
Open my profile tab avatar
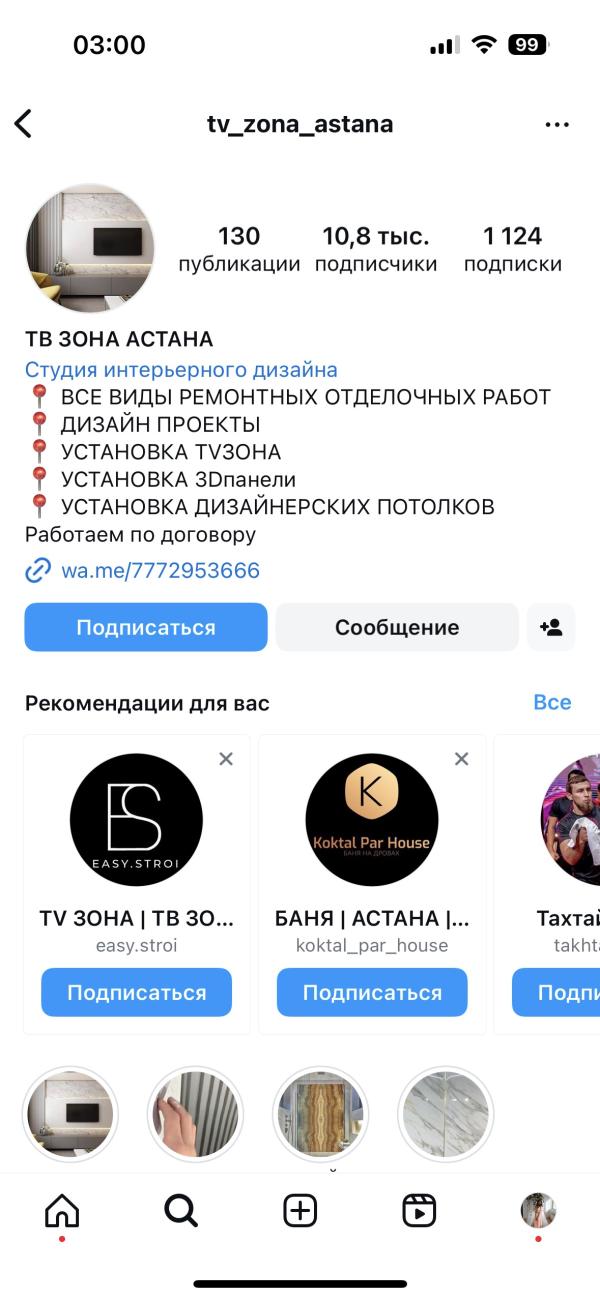[x=538, y=1210]
